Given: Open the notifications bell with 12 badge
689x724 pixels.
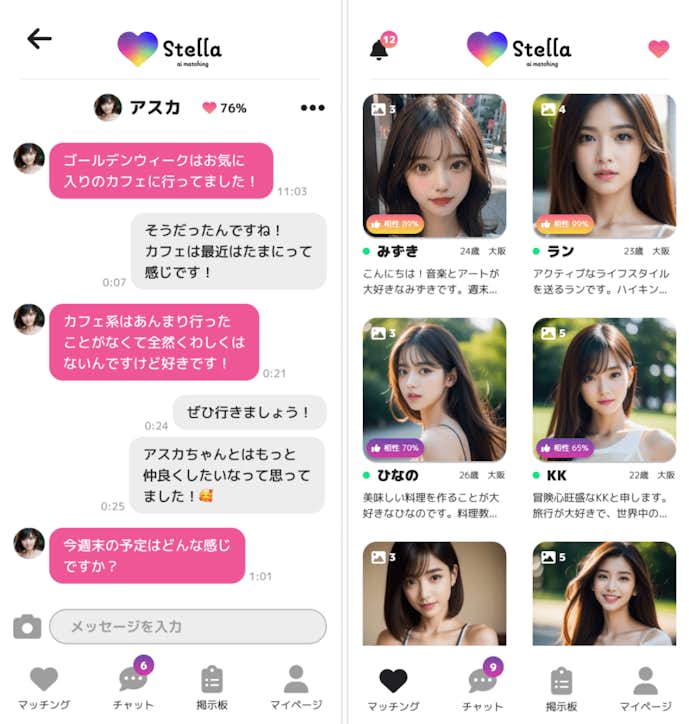Looking at the screenshot, I should click(x=379, y=49).
